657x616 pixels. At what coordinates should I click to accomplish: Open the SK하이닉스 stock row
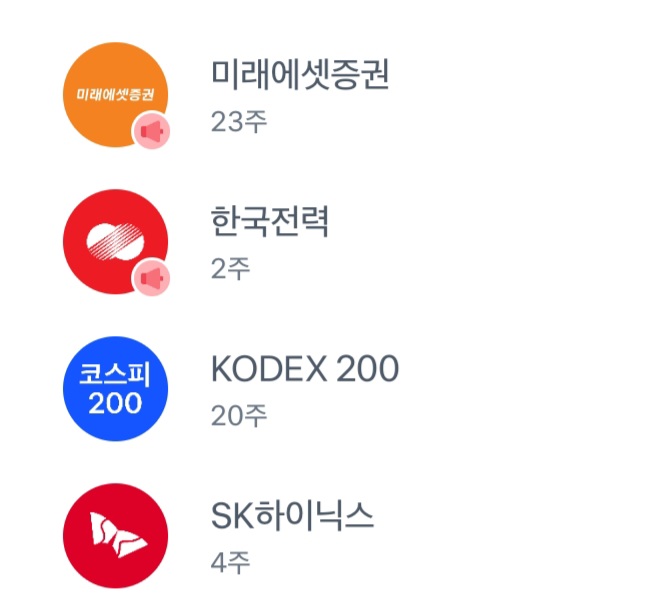[292, 516]
